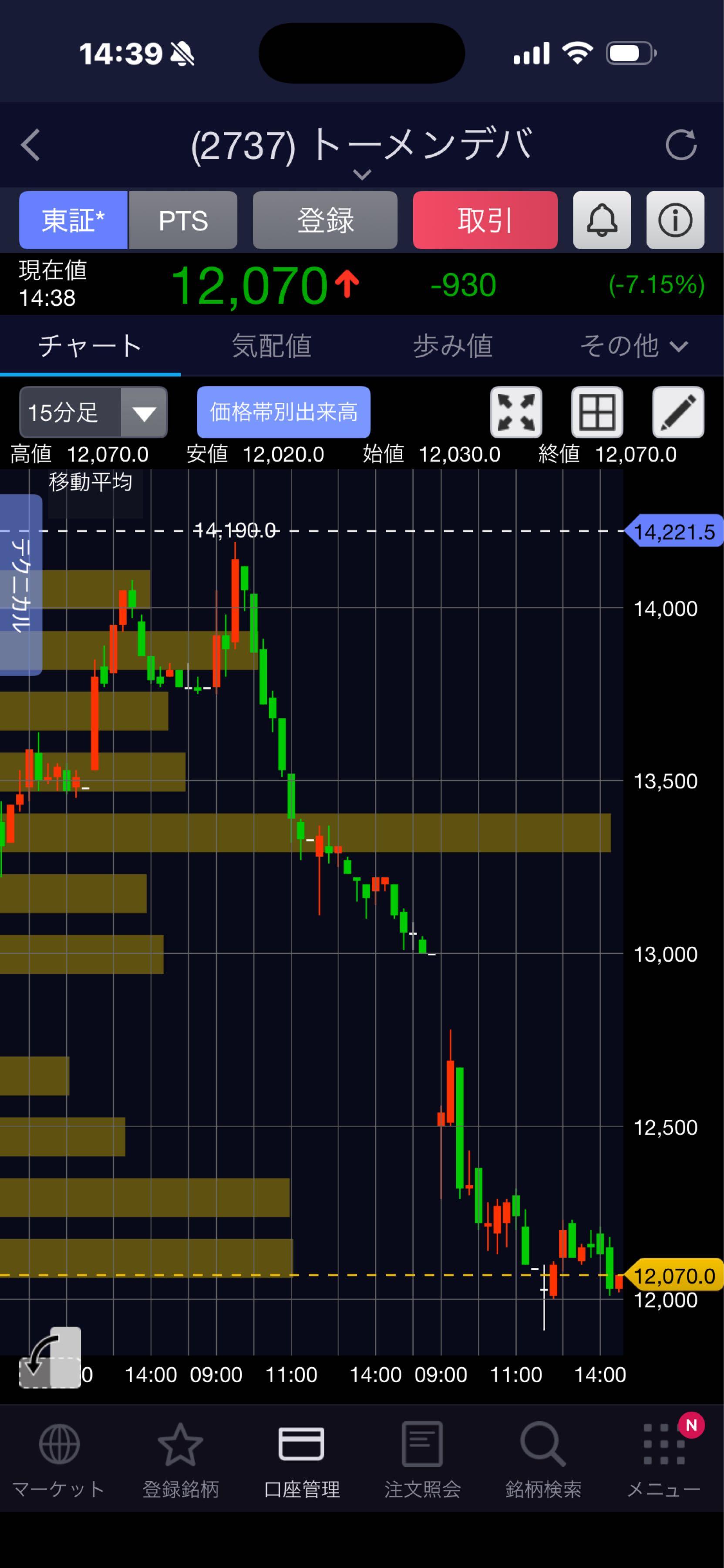724x1568 pixels.
Task: Tap the 登録 button
Action: [x=325, y=220]
